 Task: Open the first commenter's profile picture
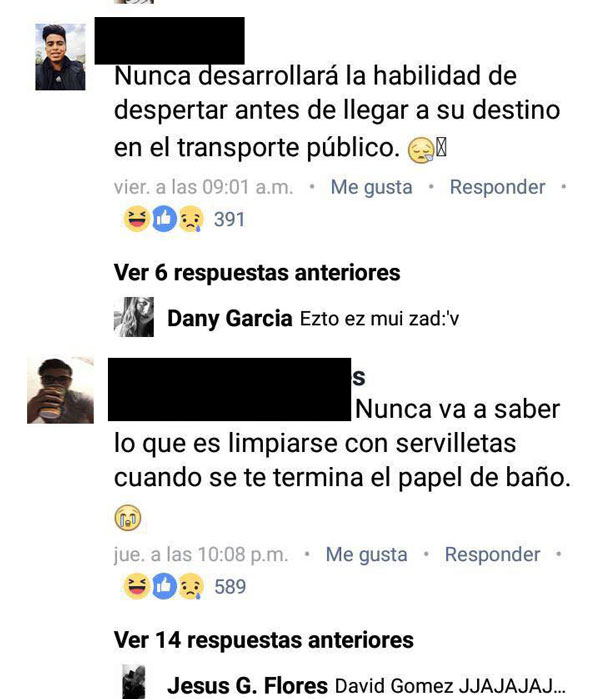pyautogui.click(x=60, y=57)
